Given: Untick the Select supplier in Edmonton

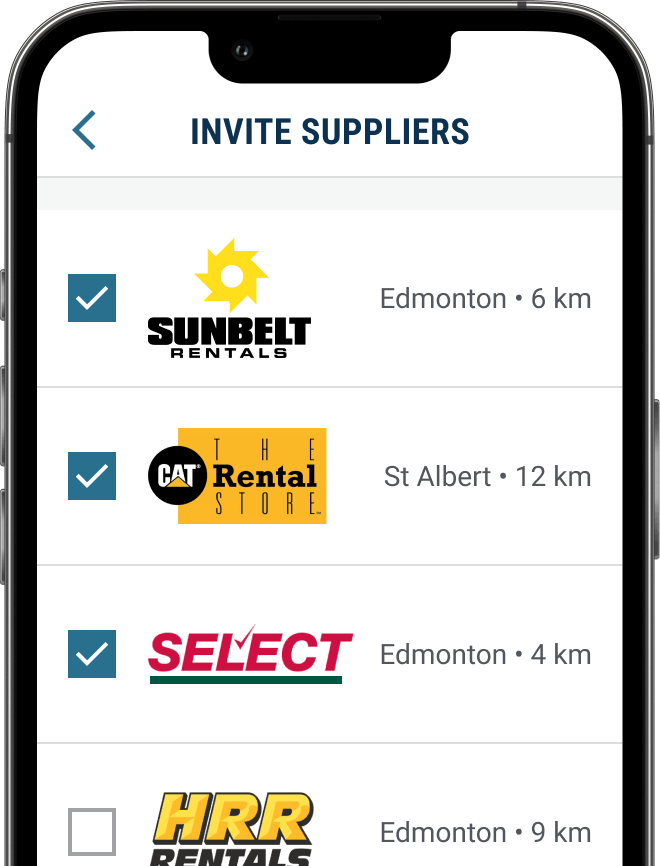Looking at the screenshot, I should pyautogui.click(x=92, y=654).
